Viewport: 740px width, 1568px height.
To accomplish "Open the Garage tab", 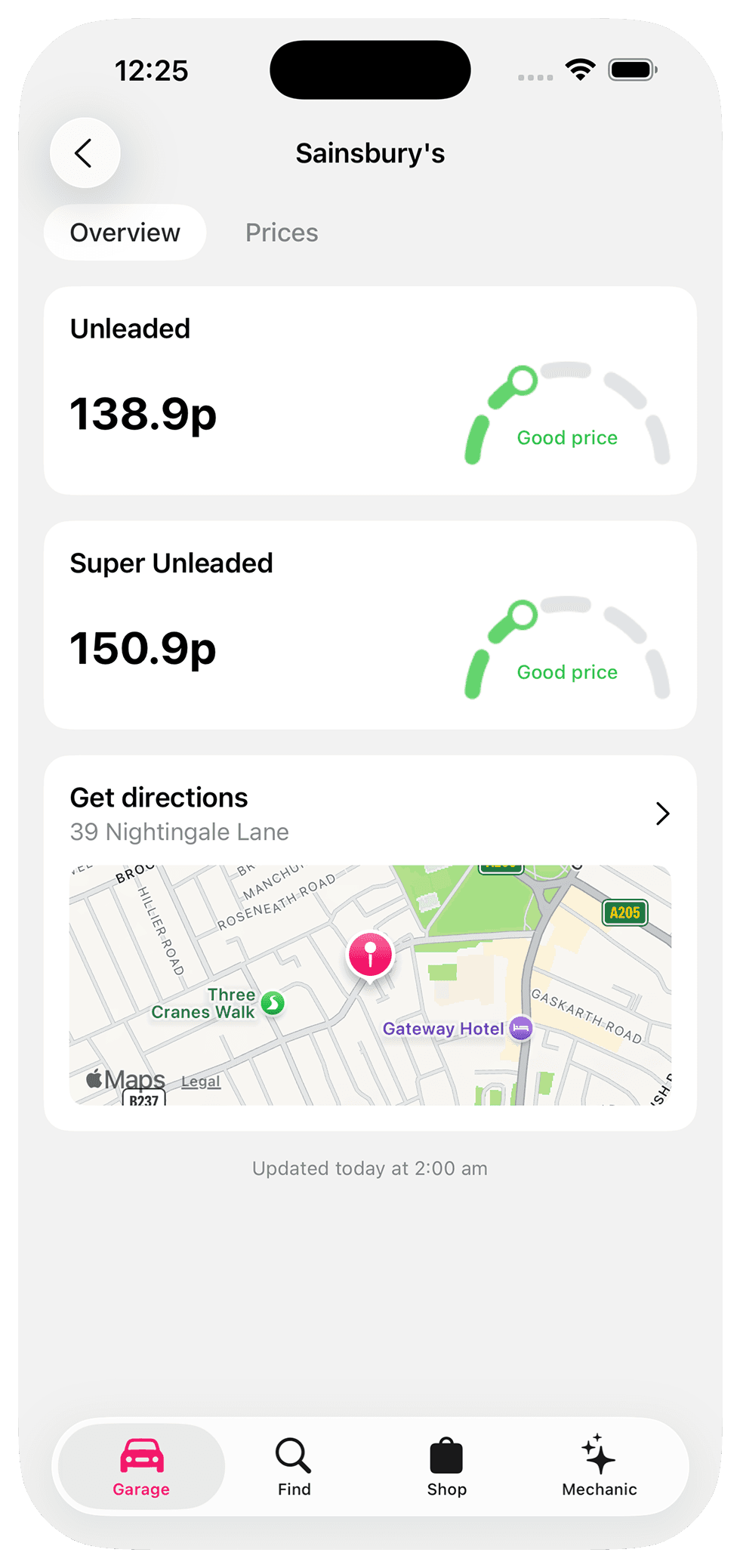I will coord(141,1467).
